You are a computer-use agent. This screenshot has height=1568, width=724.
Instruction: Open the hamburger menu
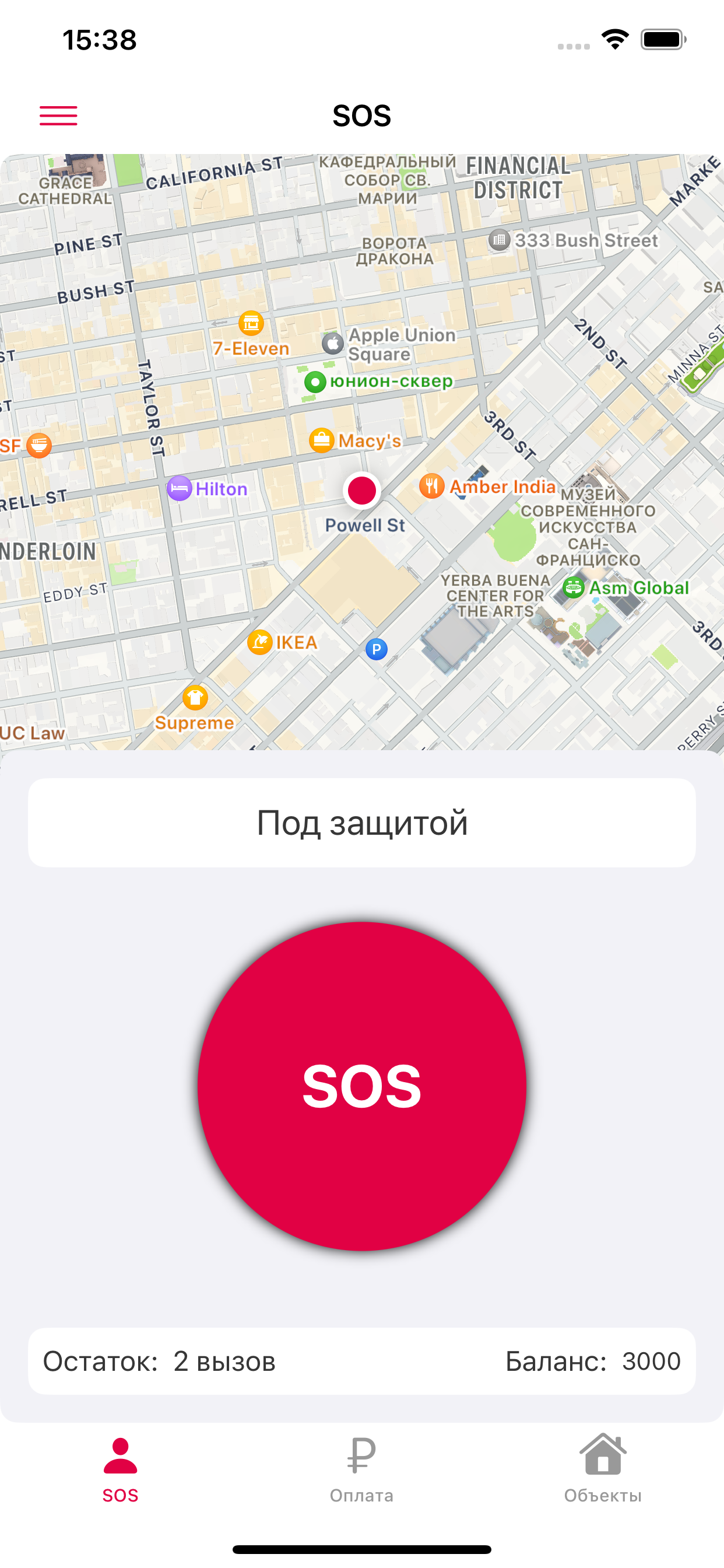coord(58,115)
